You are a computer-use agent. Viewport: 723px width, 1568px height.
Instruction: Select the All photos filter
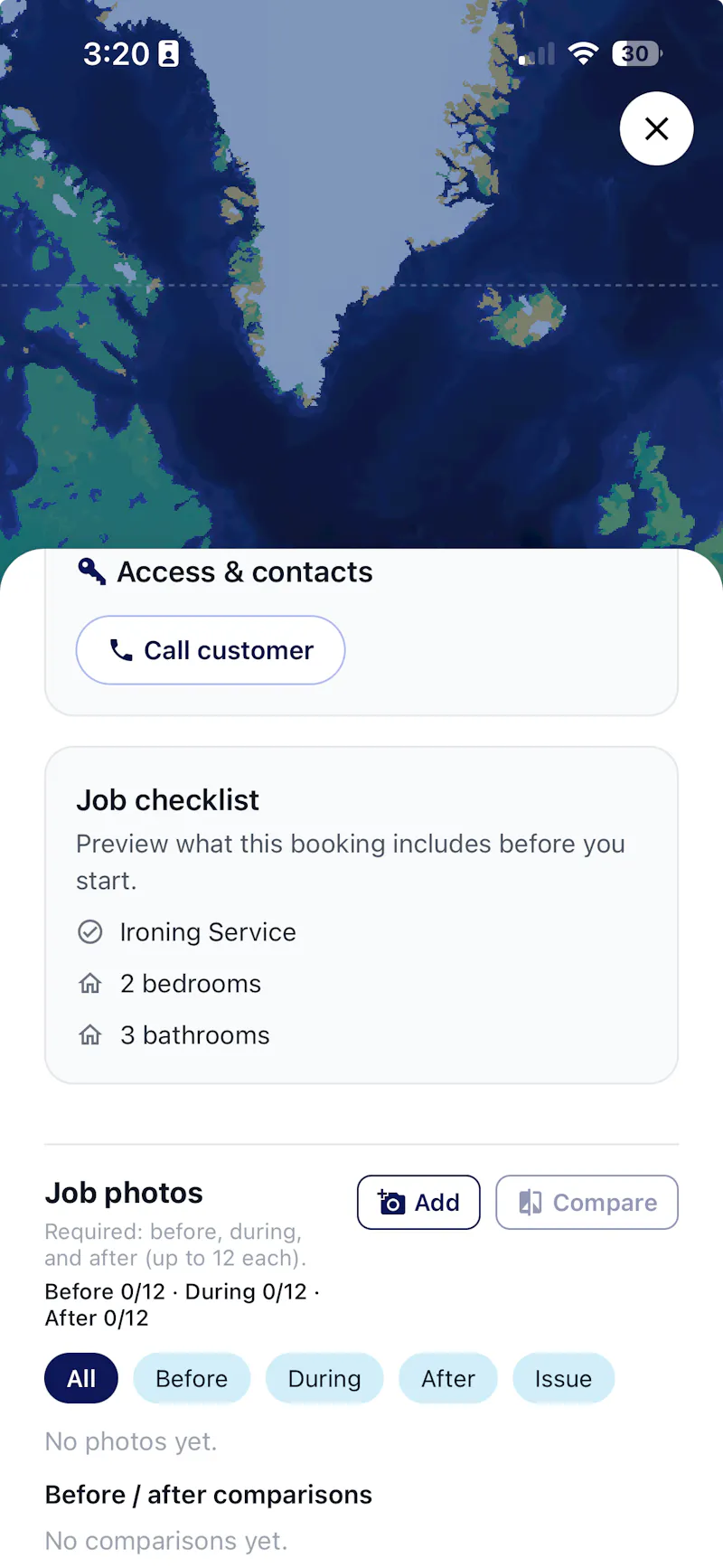81,1378
